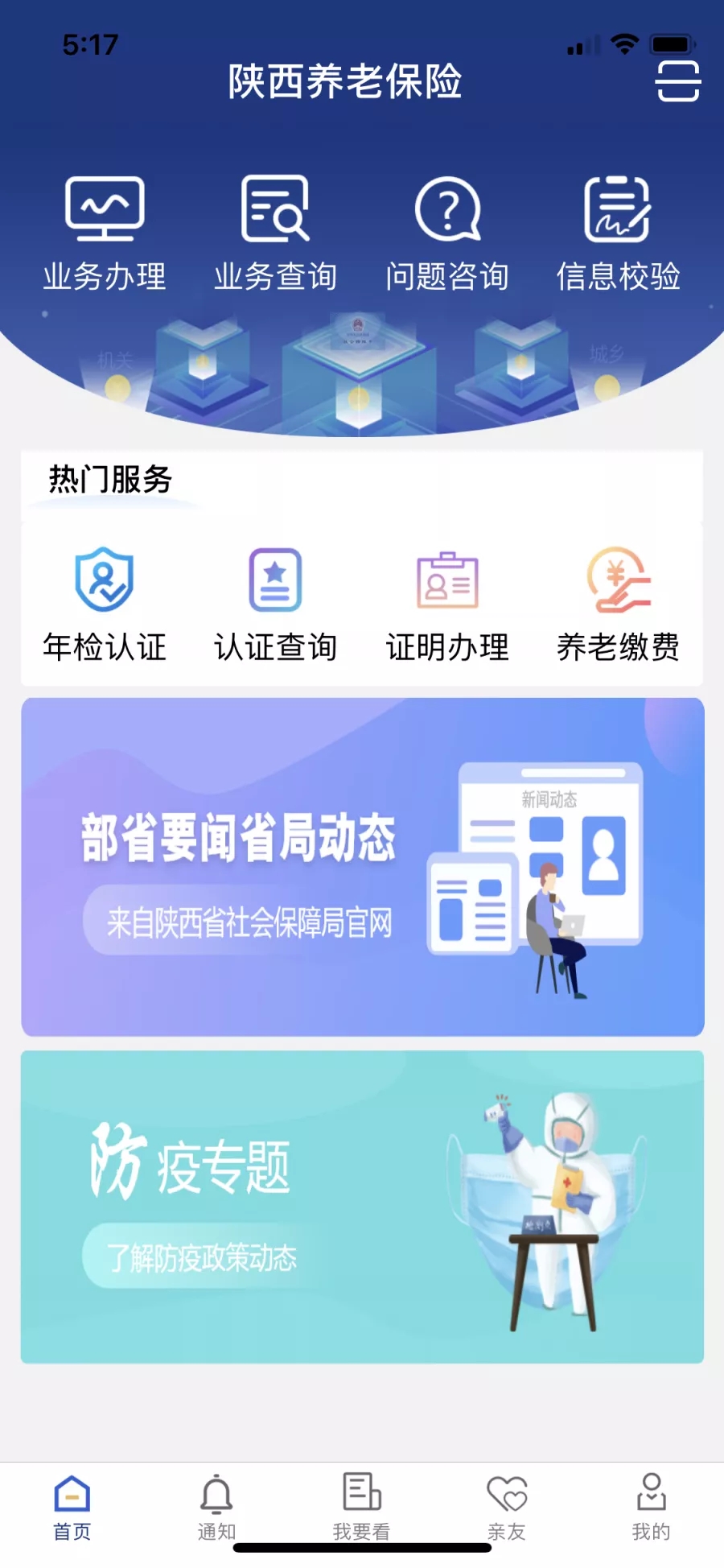Open 信息校验 information verification
This screenshot has width=724, height=1568.
click(618, 233)
